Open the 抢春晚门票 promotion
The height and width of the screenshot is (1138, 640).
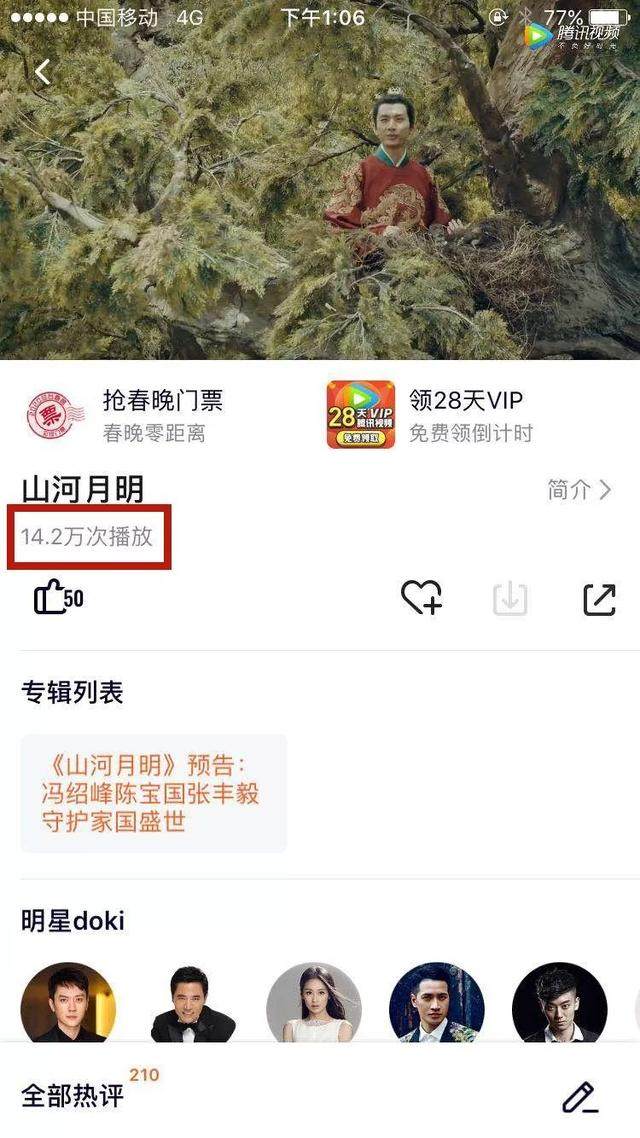(125, 415)
